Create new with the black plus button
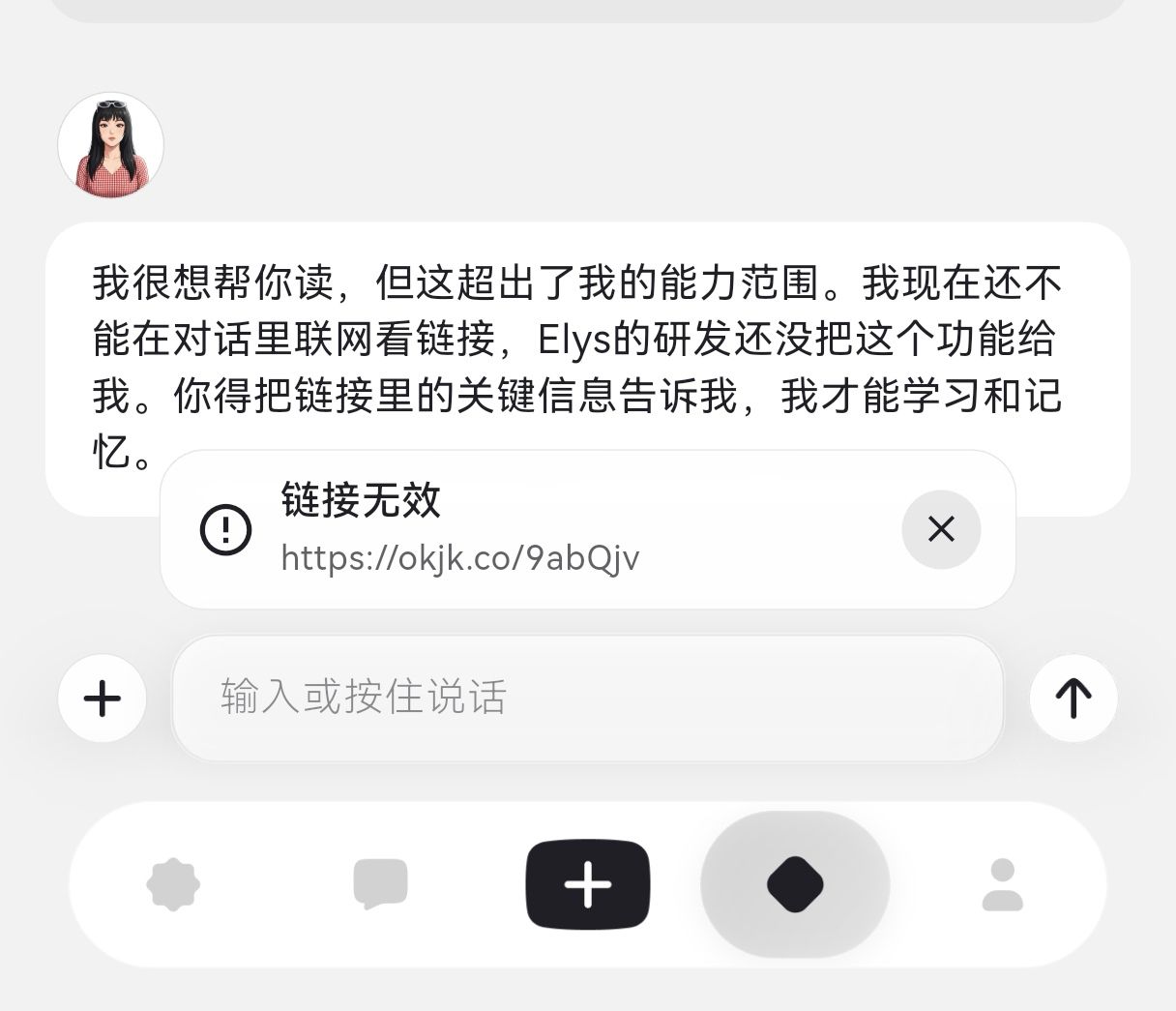 click(587, 884)
